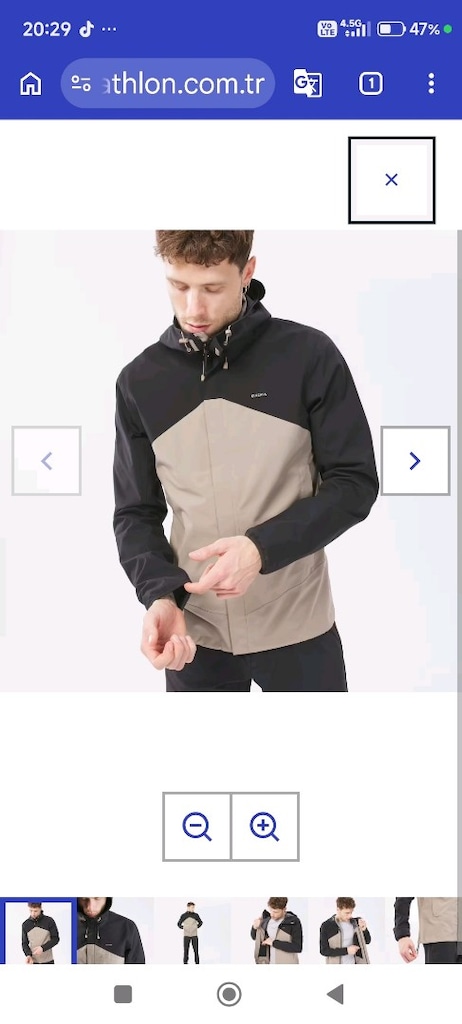Go back with the system back button
The height and width of the screenshot is (1024, 462).
335,994
